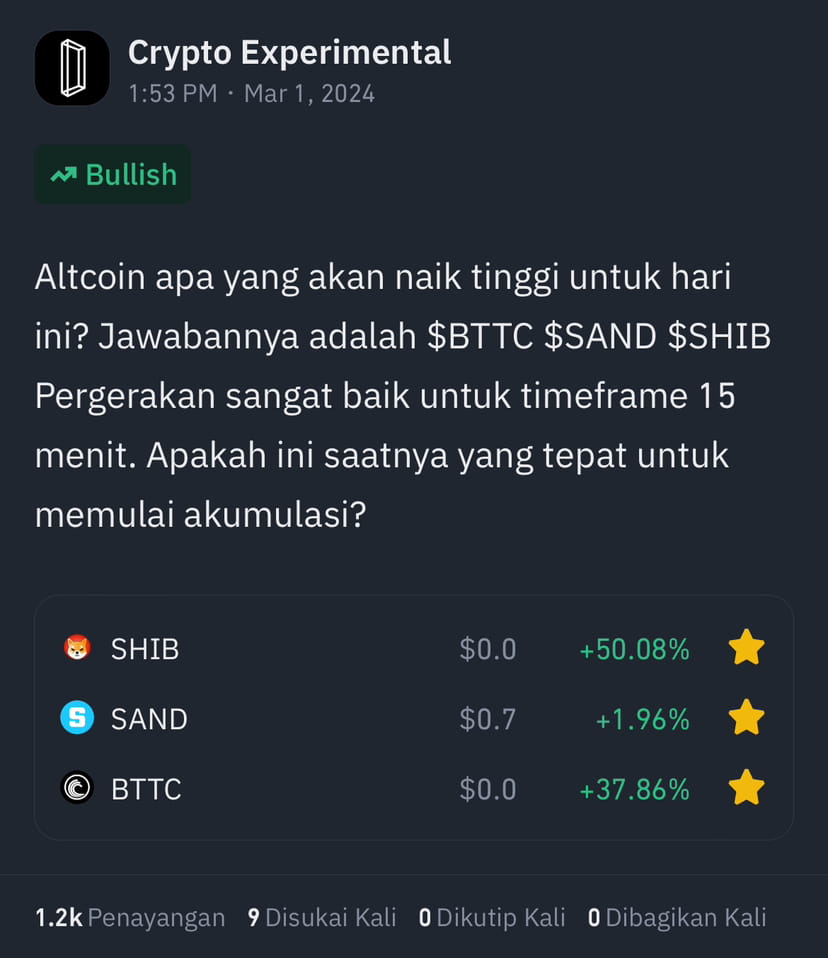The height and width of the screenshot is (958, 828).
Task: Click the Bullish sentiment tag
Action: [x=111, y=173]
